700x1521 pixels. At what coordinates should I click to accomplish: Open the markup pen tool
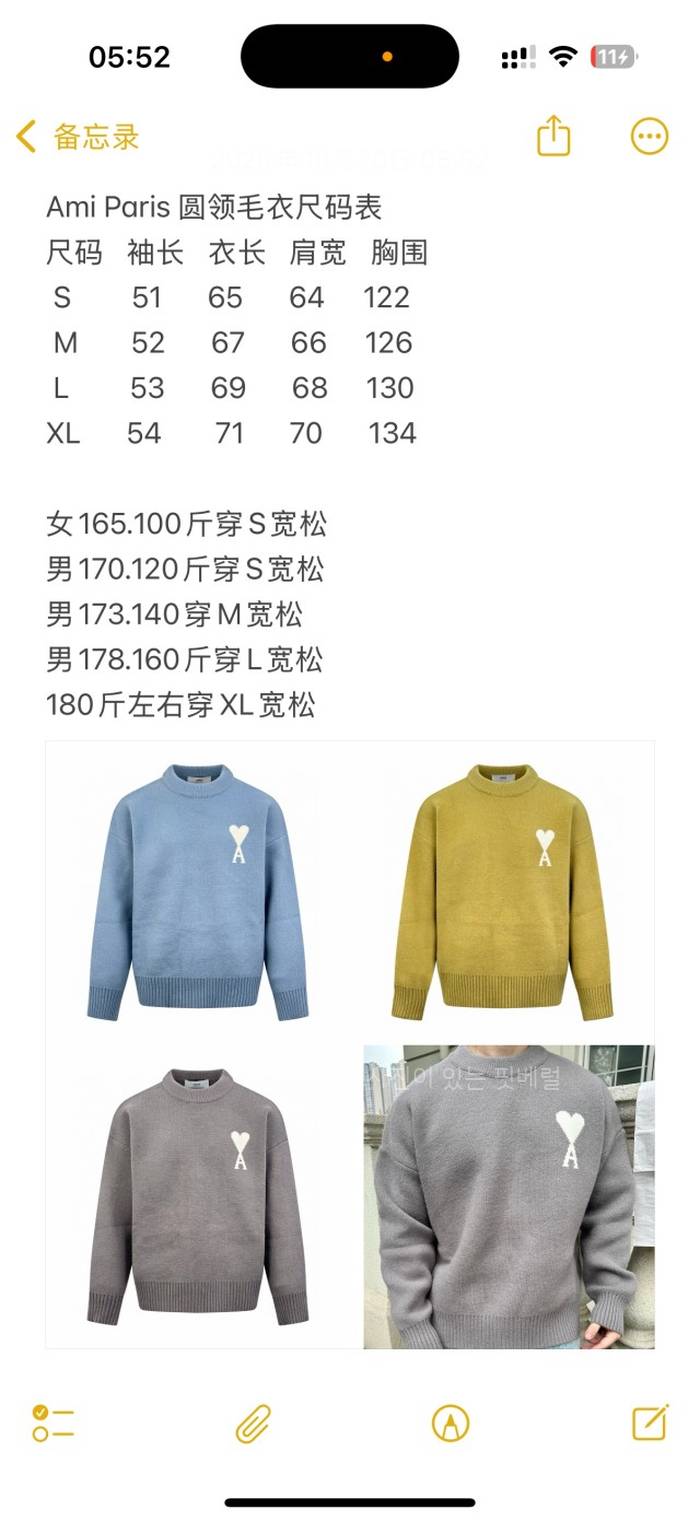[450, 1422]
